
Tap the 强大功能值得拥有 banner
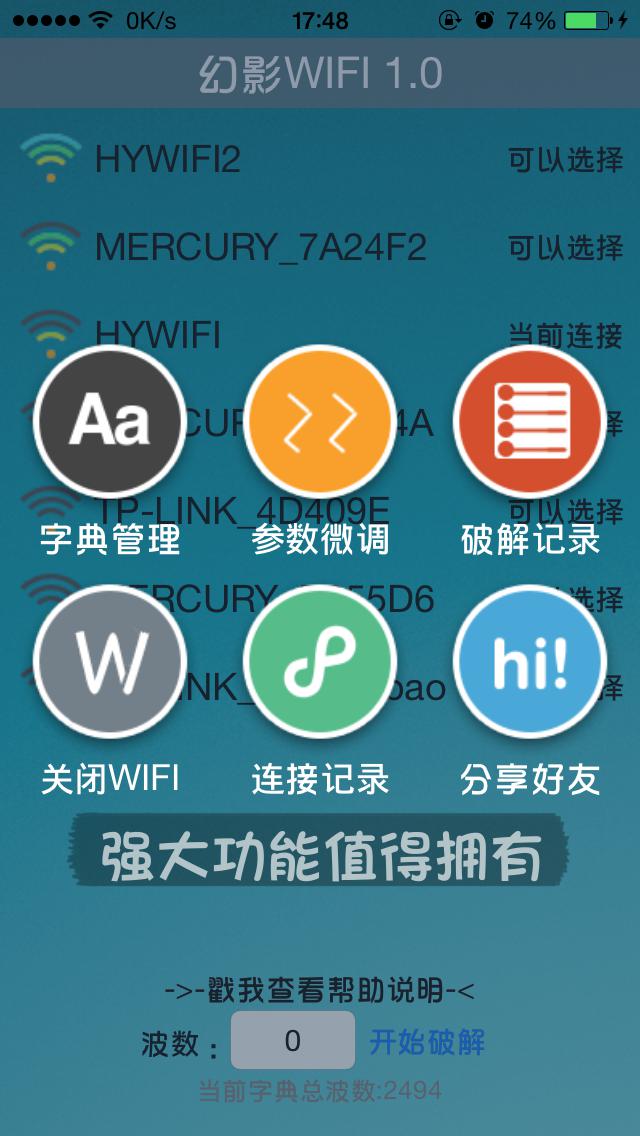point(320,852)
